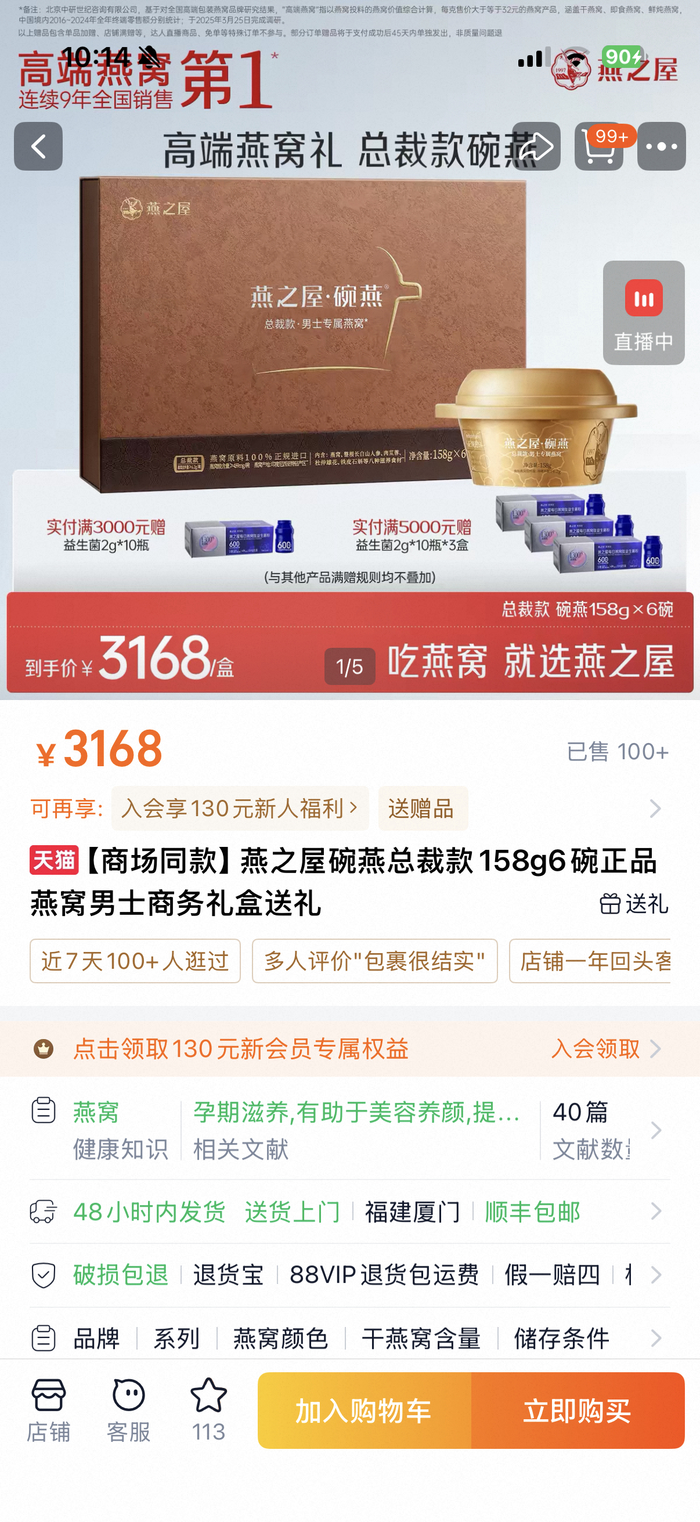Tap the 送赠品 chip
700x1522 pixels.
(x=421, y=808)
